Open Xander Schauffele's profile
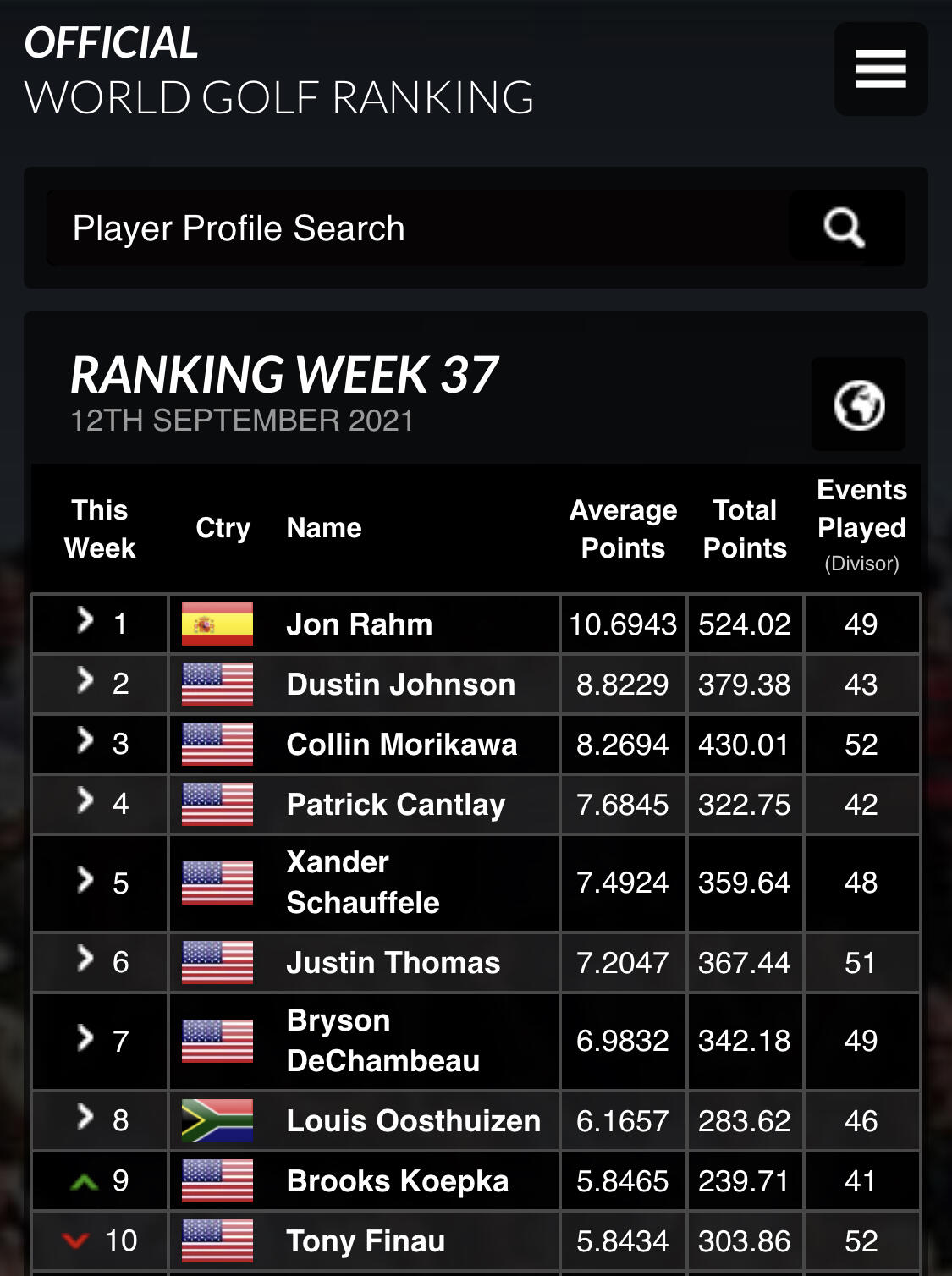The height and width of the screenshot is (1276, 952). coord(363,883)
